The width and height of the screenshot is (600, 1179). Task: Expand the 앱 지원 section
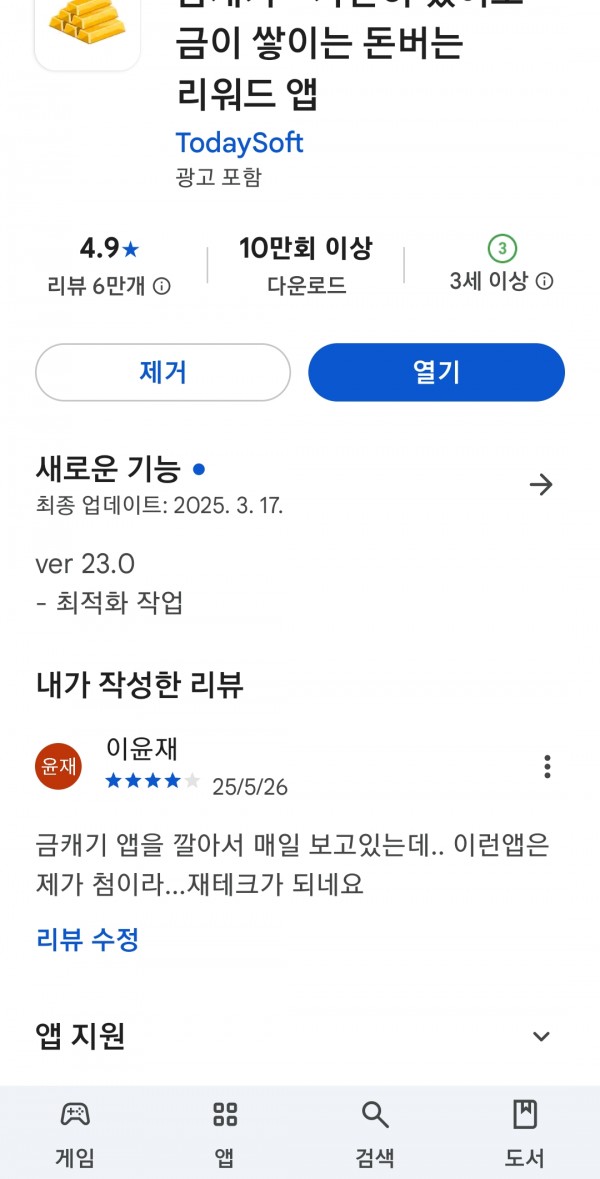(x=541, y=1036)
